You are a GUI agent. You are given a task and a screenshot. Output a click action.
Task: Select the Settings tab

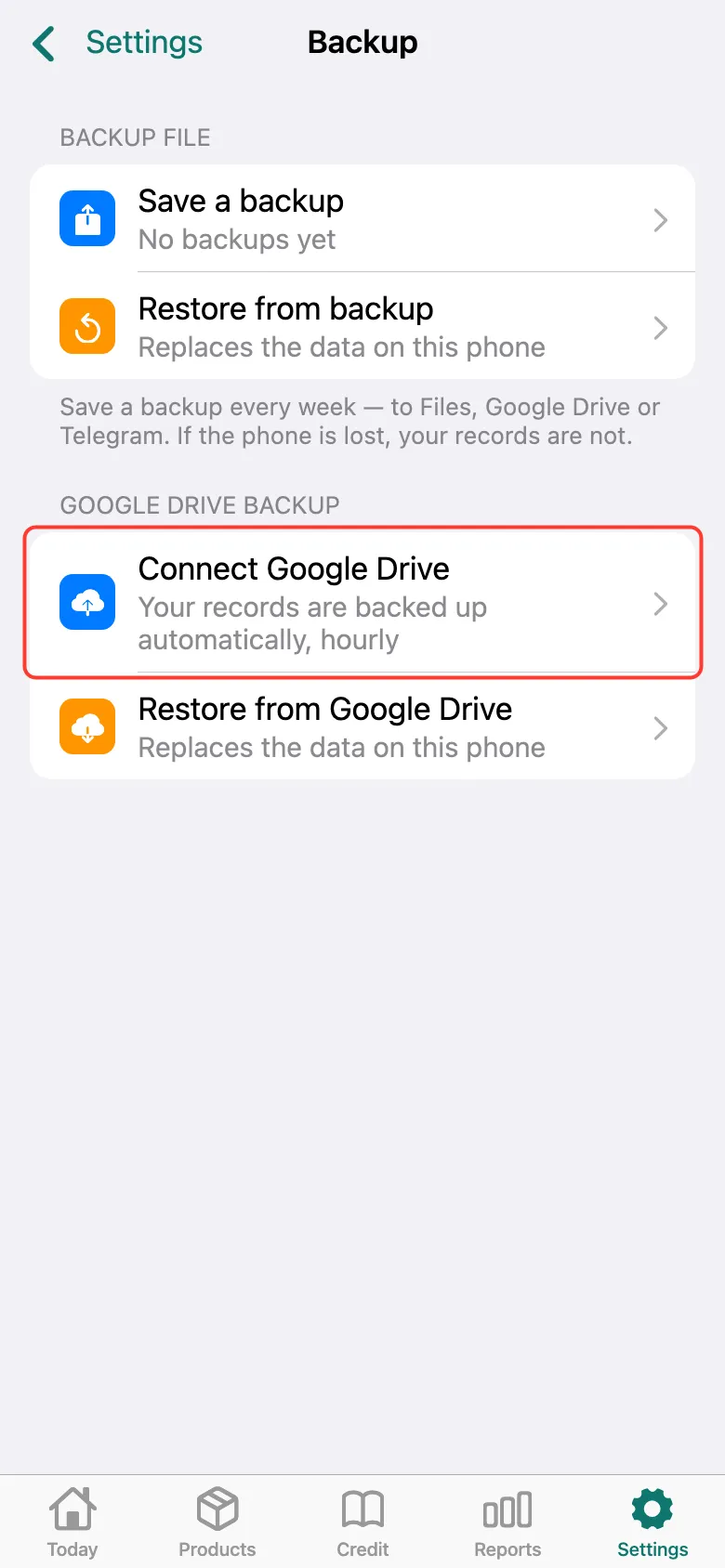tap(652, 1522)
